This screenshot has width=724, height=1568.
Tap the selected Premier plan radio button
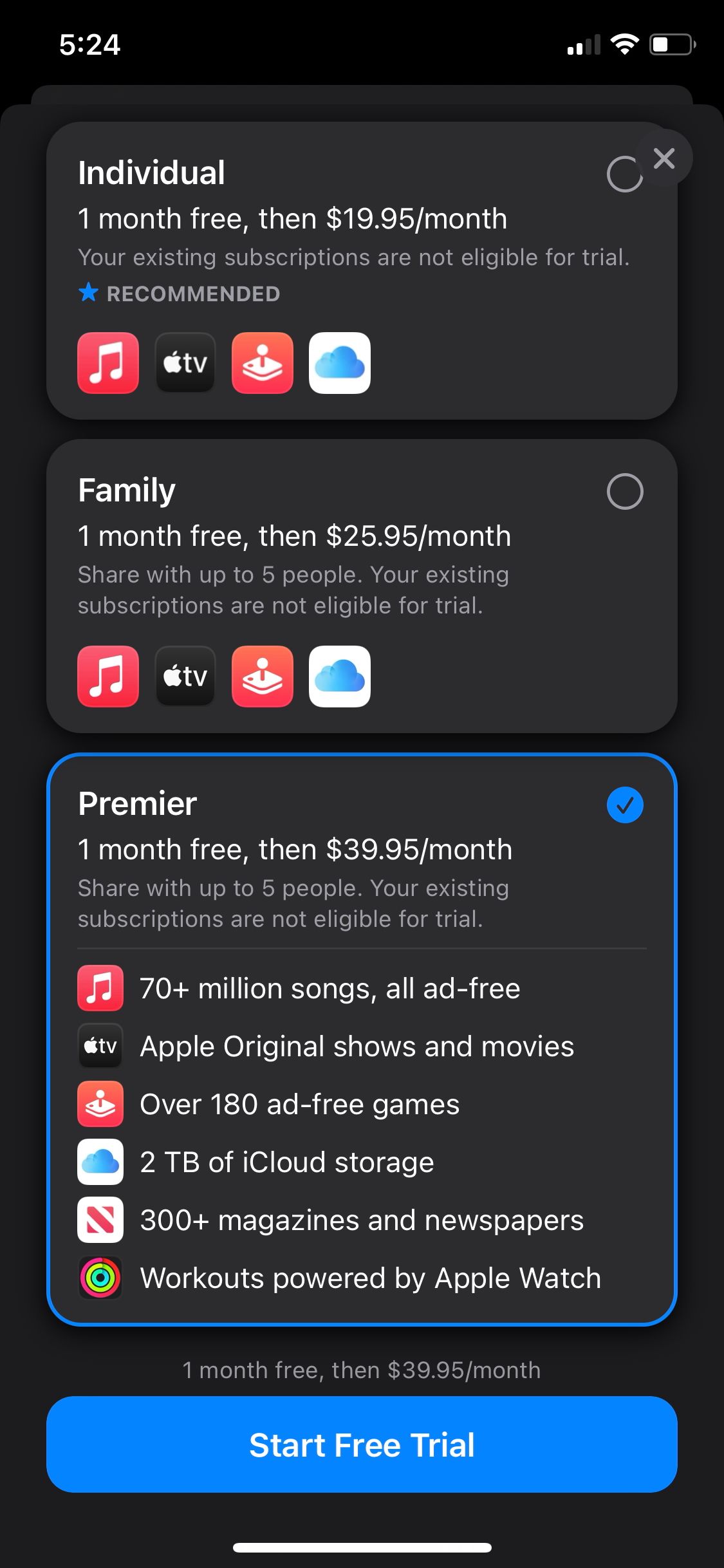624,805
